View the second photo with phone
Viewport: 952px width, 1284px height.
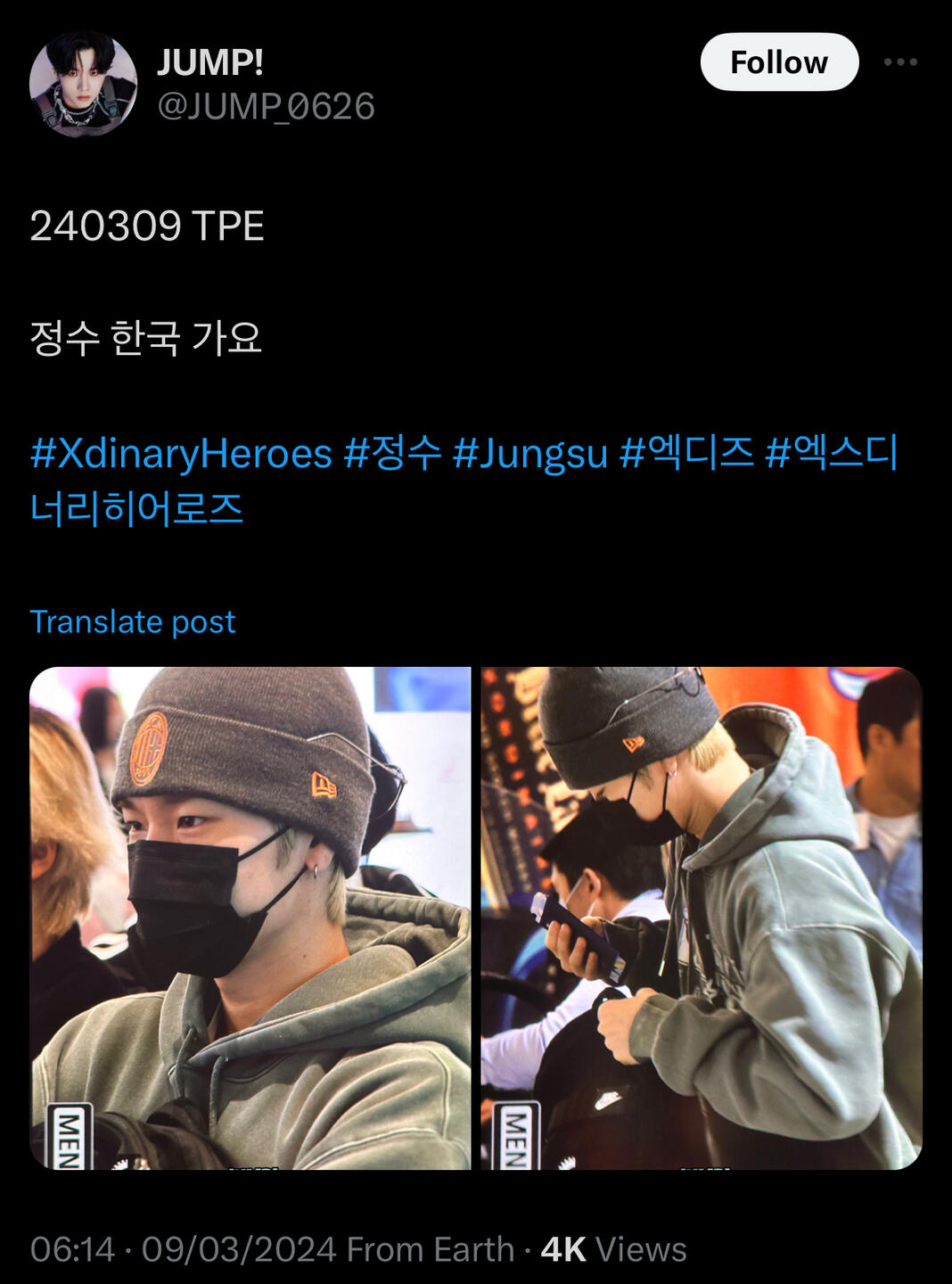pos(701,918)
